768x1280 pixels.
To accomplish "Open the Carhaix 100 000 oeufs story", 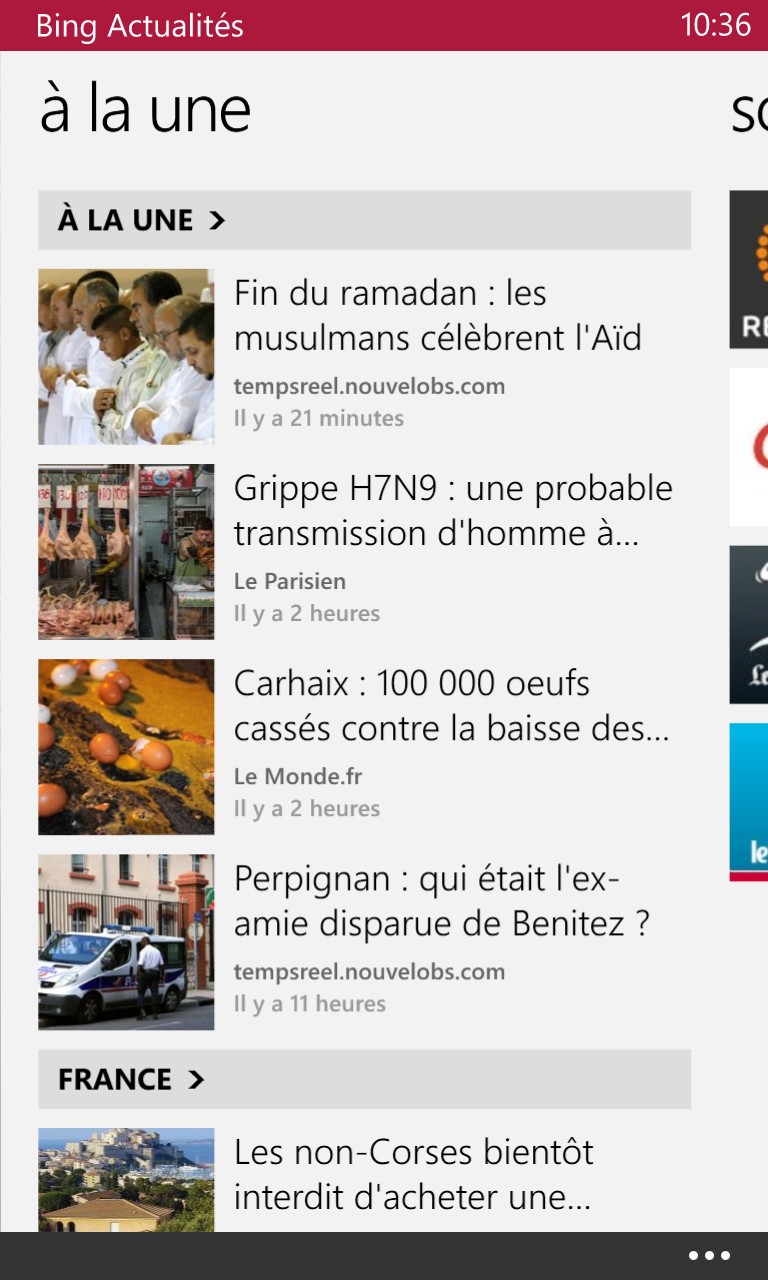I will click(x=364, y=747).
